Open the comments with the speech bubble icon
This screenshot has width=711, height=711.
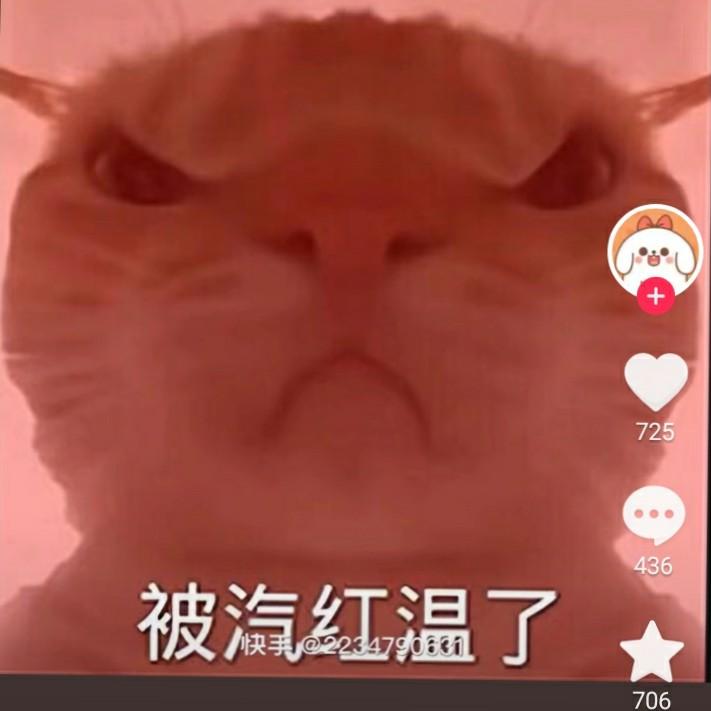click(x=654, y=516)
